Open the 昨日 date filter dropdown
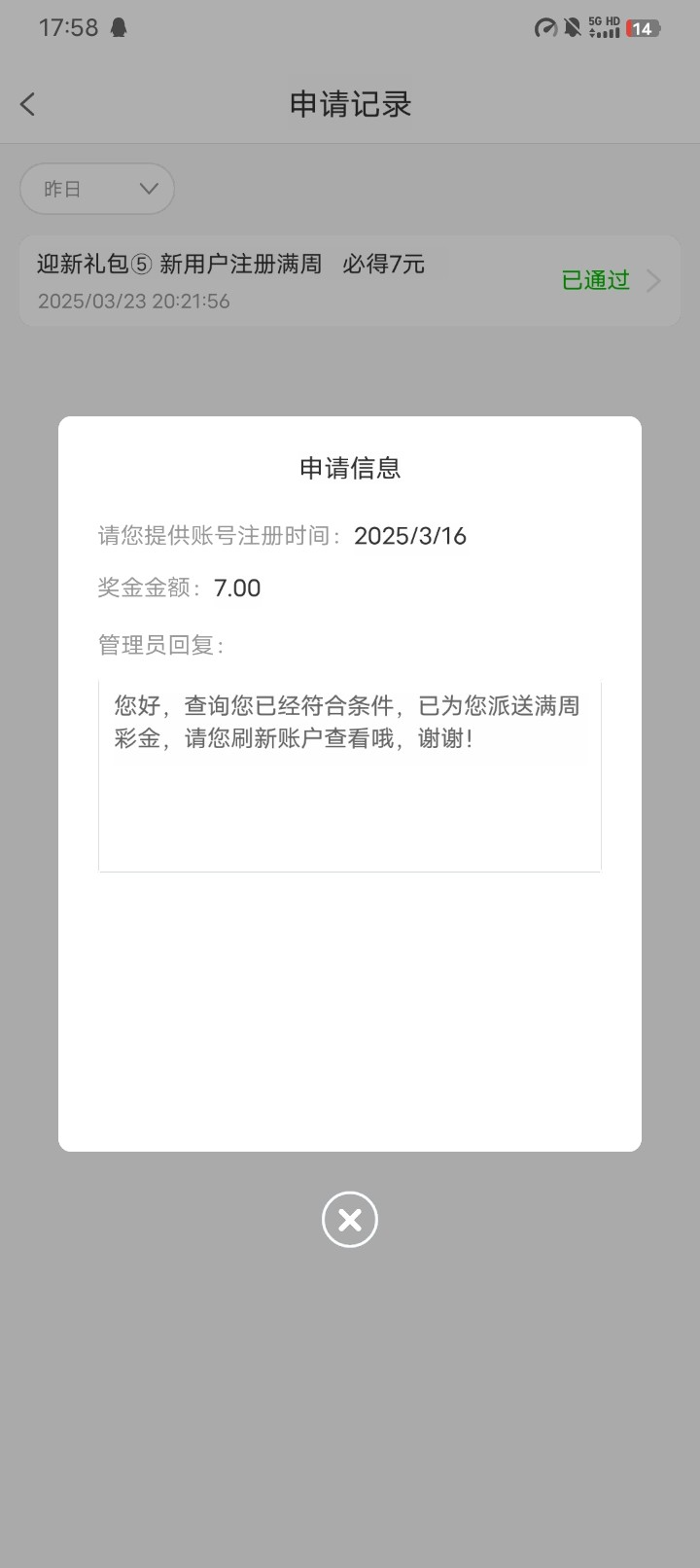The image size is (700, 1568). (97, 189)
